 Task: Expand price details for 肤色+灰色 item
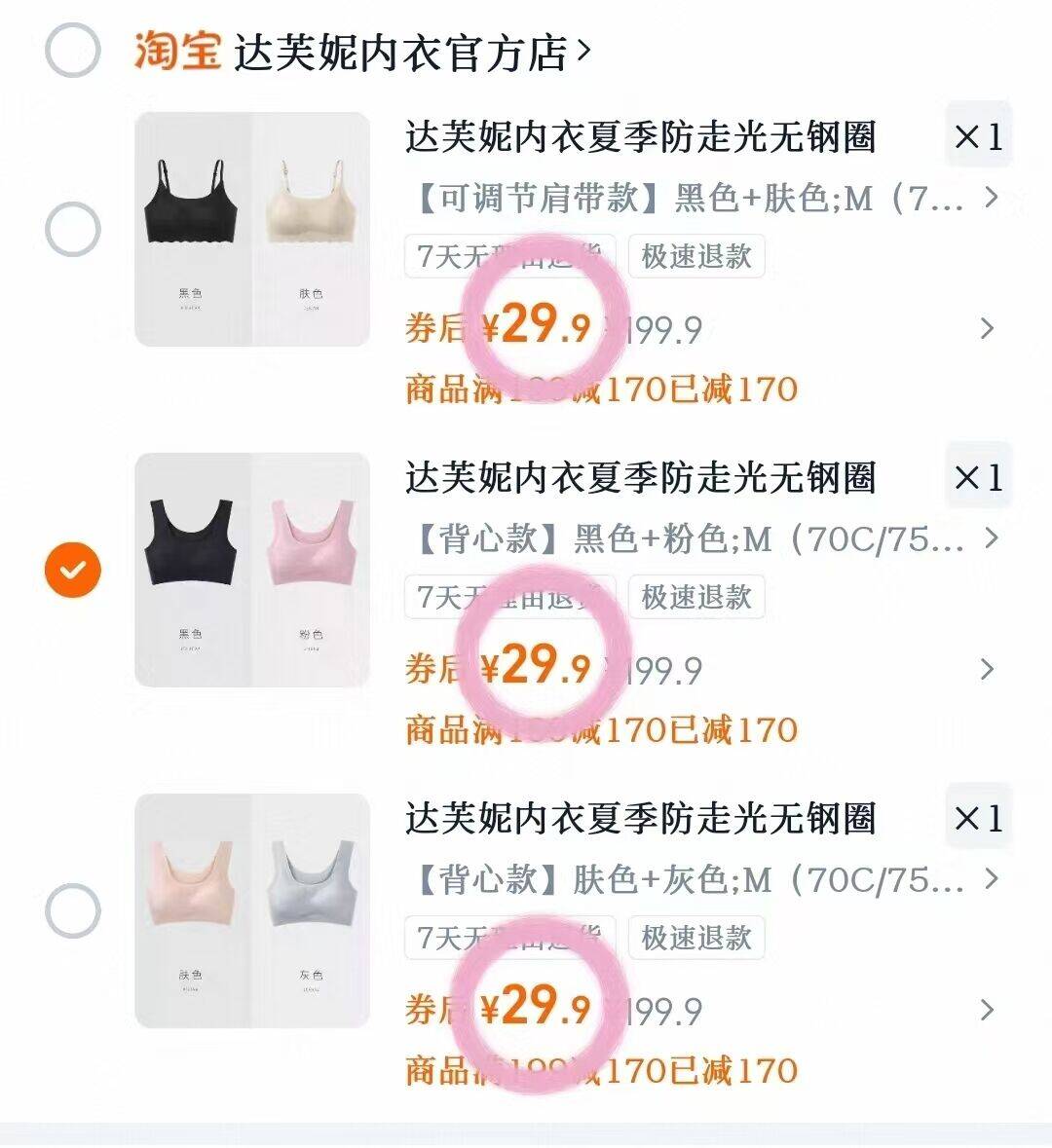[988, 1011]
